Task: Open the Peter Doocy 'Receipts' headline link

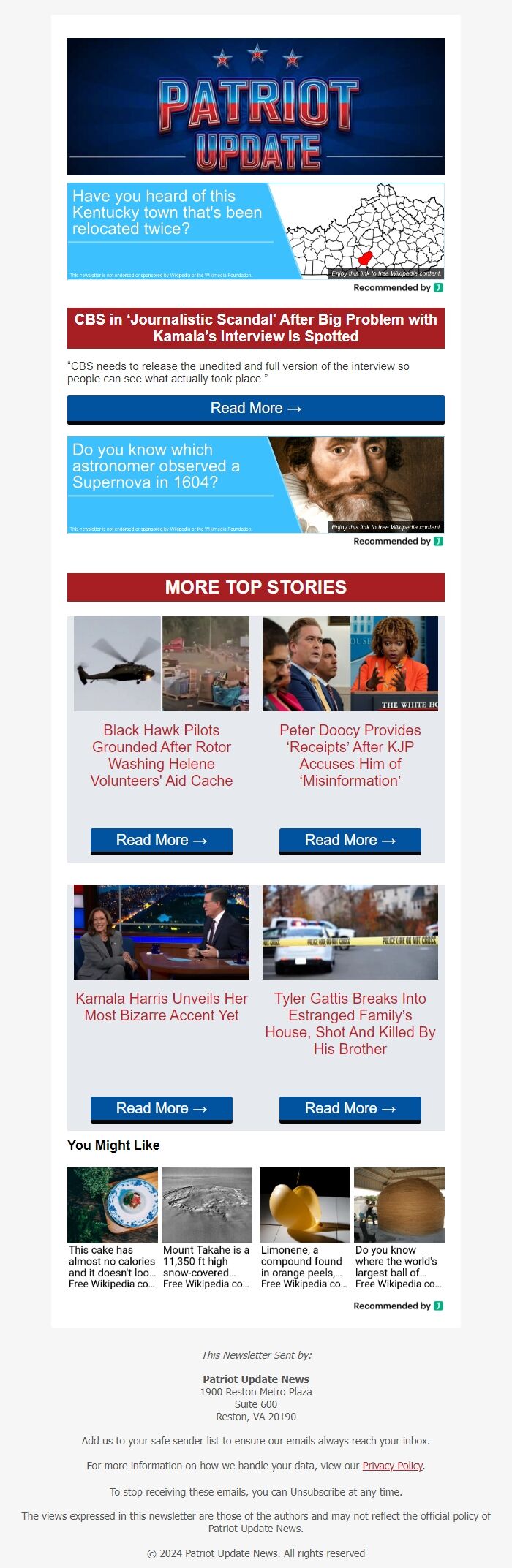Action: (x=350, y=755)
